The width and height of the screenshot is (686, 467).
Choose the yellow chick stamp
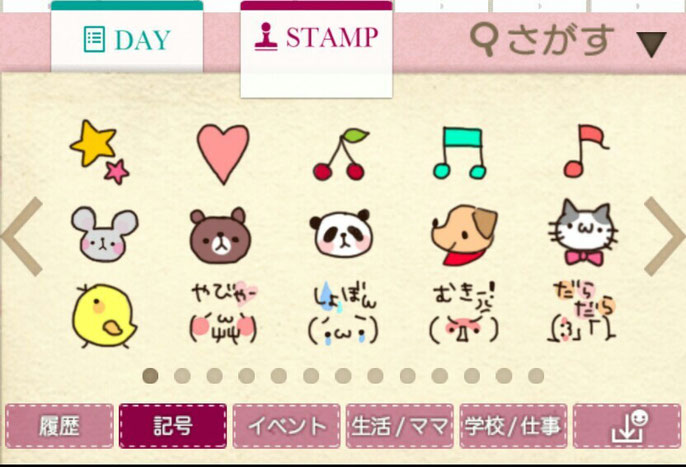click(x=103, y=315)
